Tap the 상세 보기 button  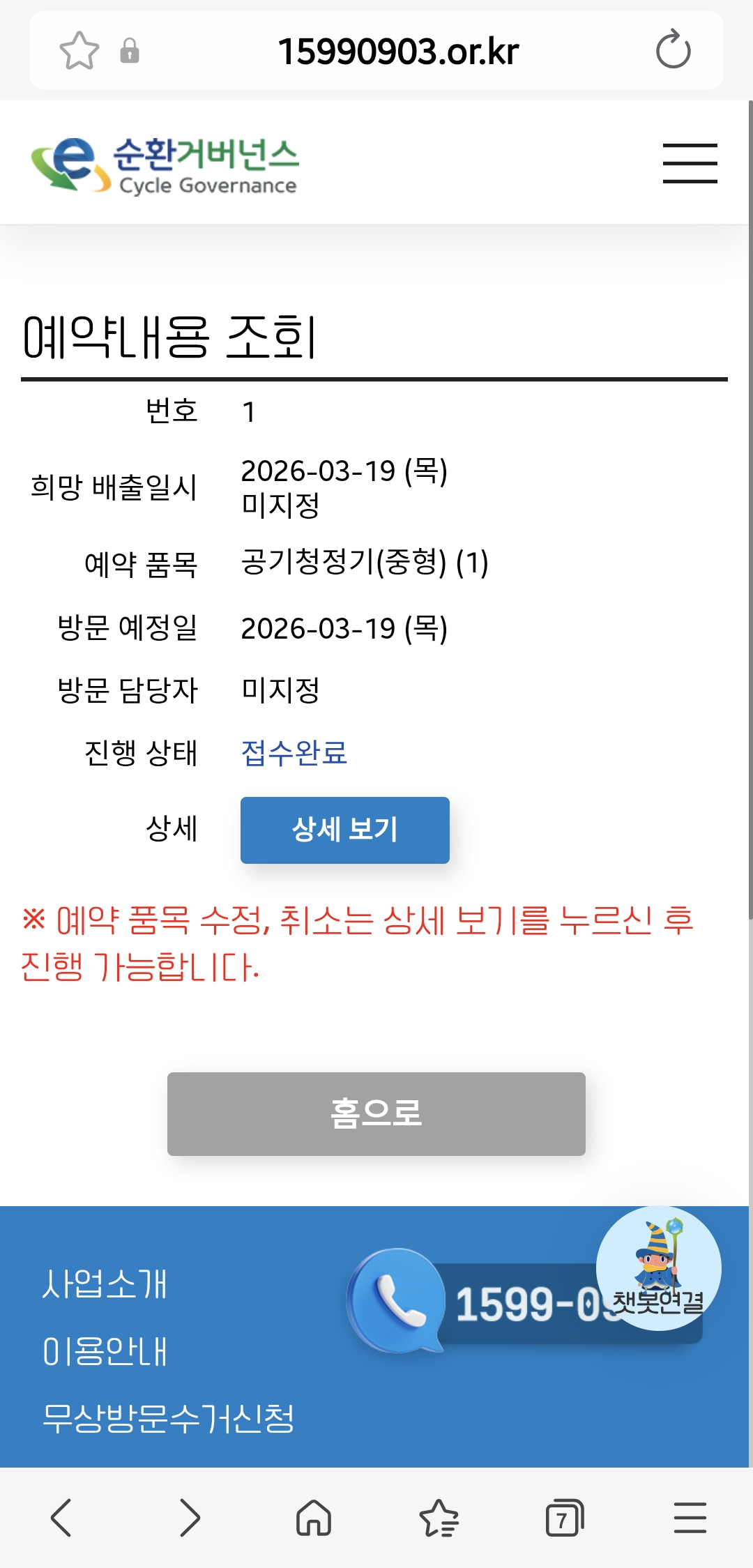tap(344, 830)
